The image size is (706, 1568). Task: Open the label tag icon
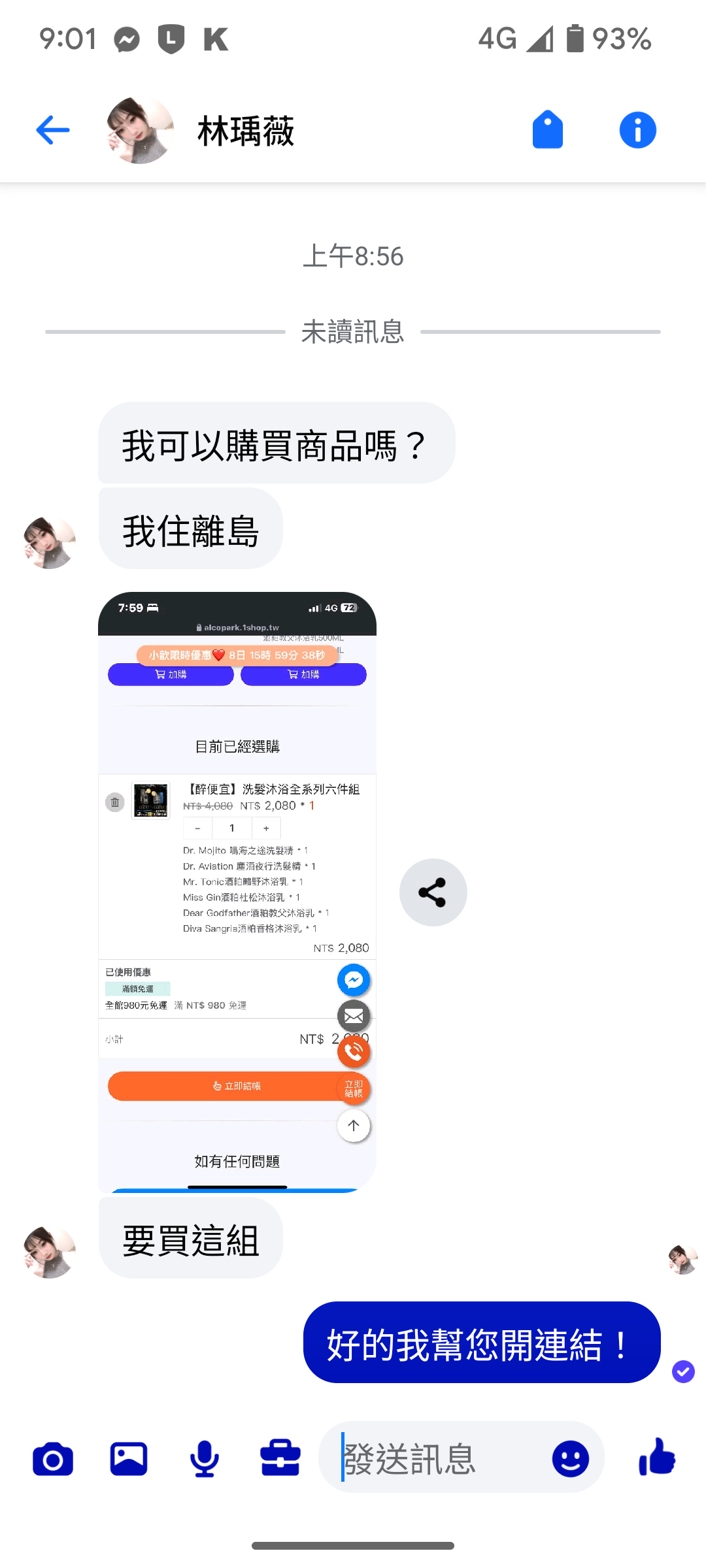547,130
